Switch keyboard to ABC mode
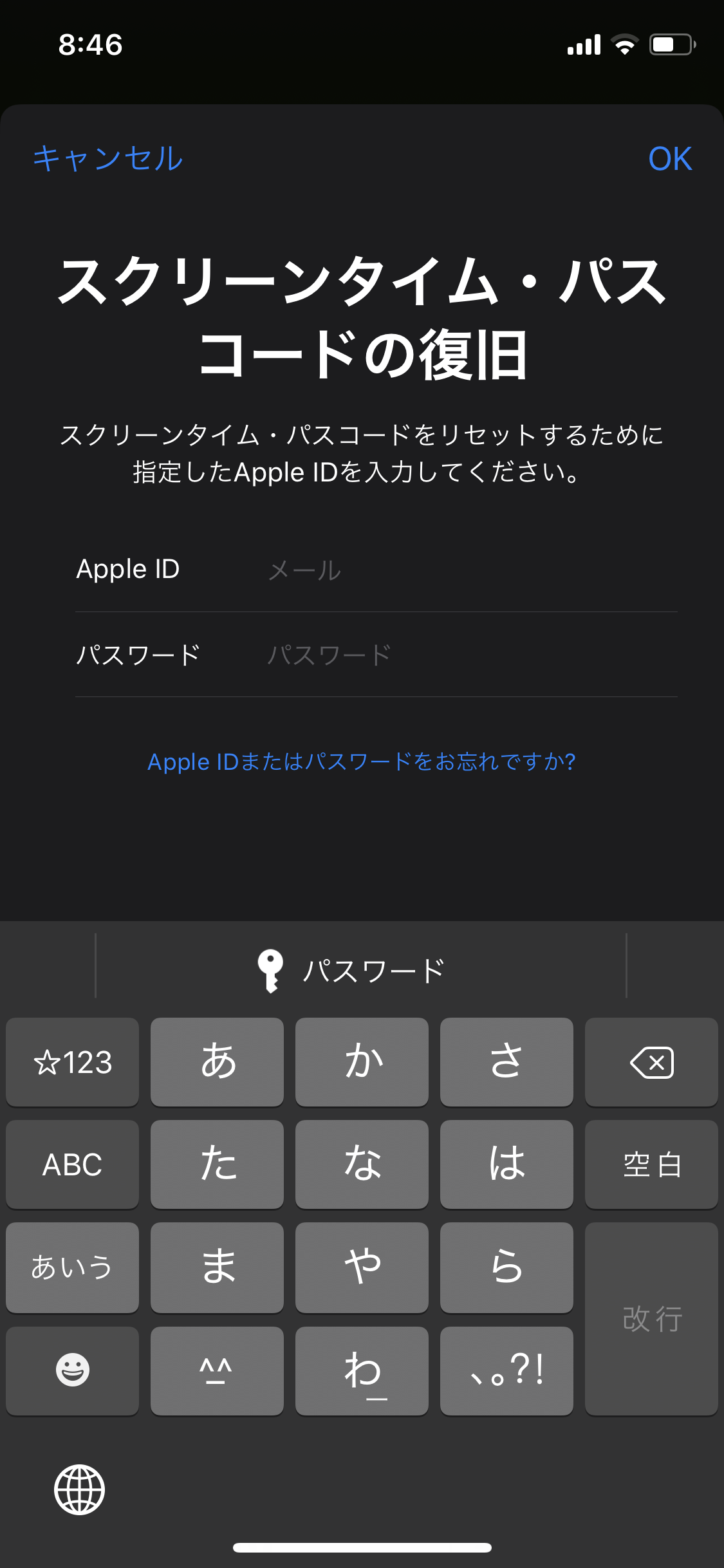 (72, 1164)
